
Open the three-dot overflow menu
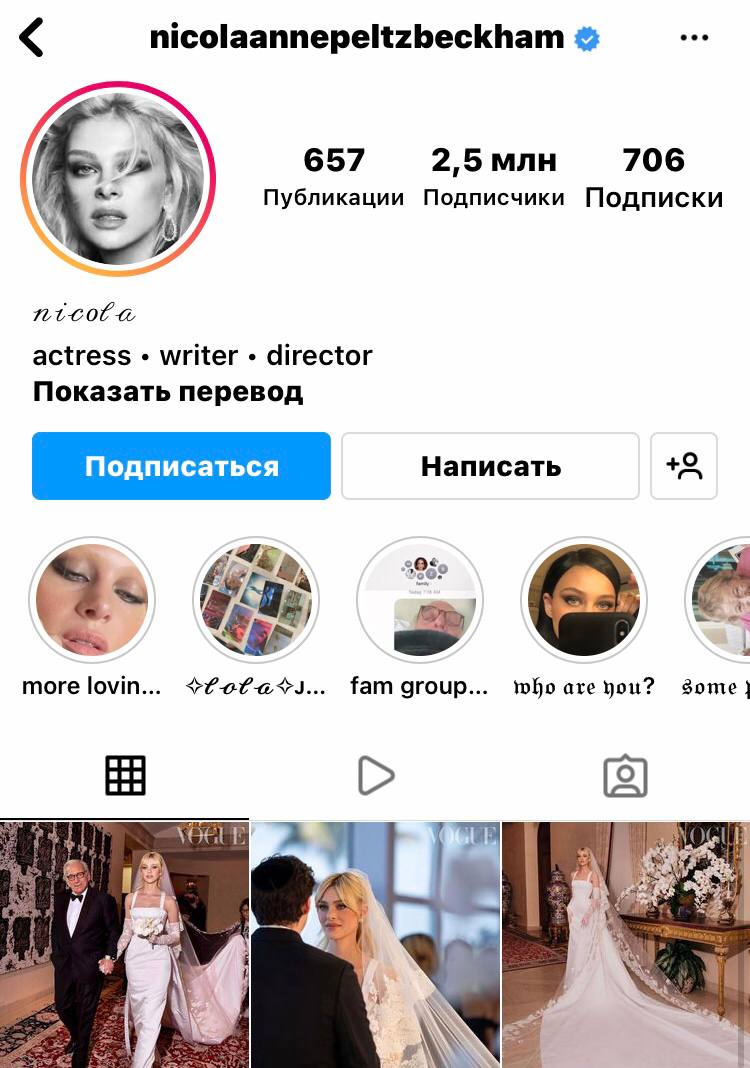(x=693, y=38)
